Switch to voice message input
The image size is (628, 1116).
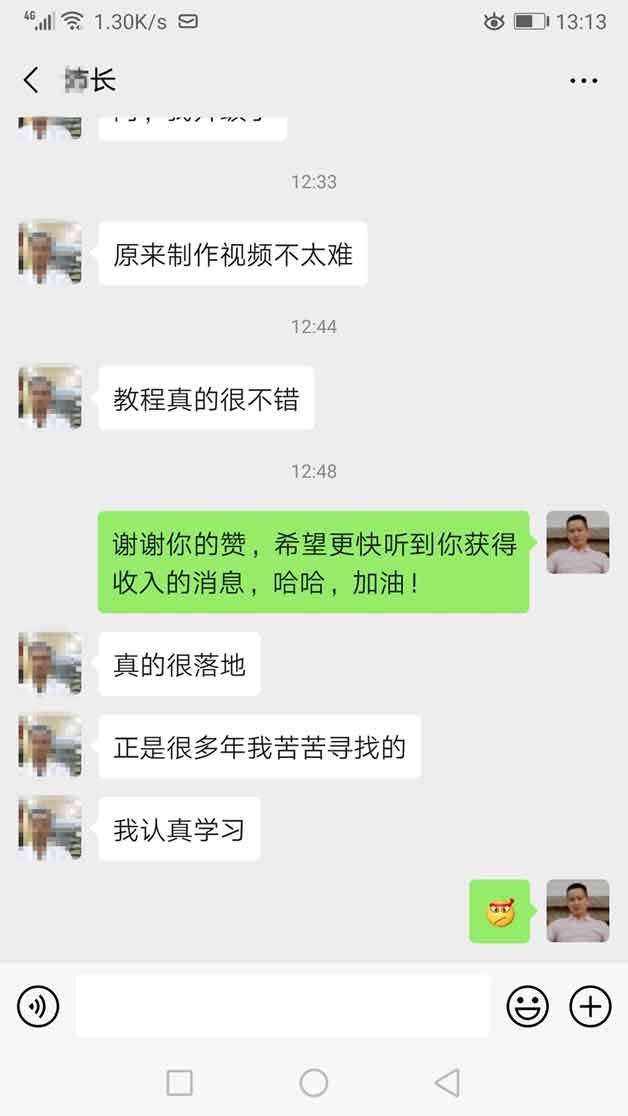tap(38, 1006)
